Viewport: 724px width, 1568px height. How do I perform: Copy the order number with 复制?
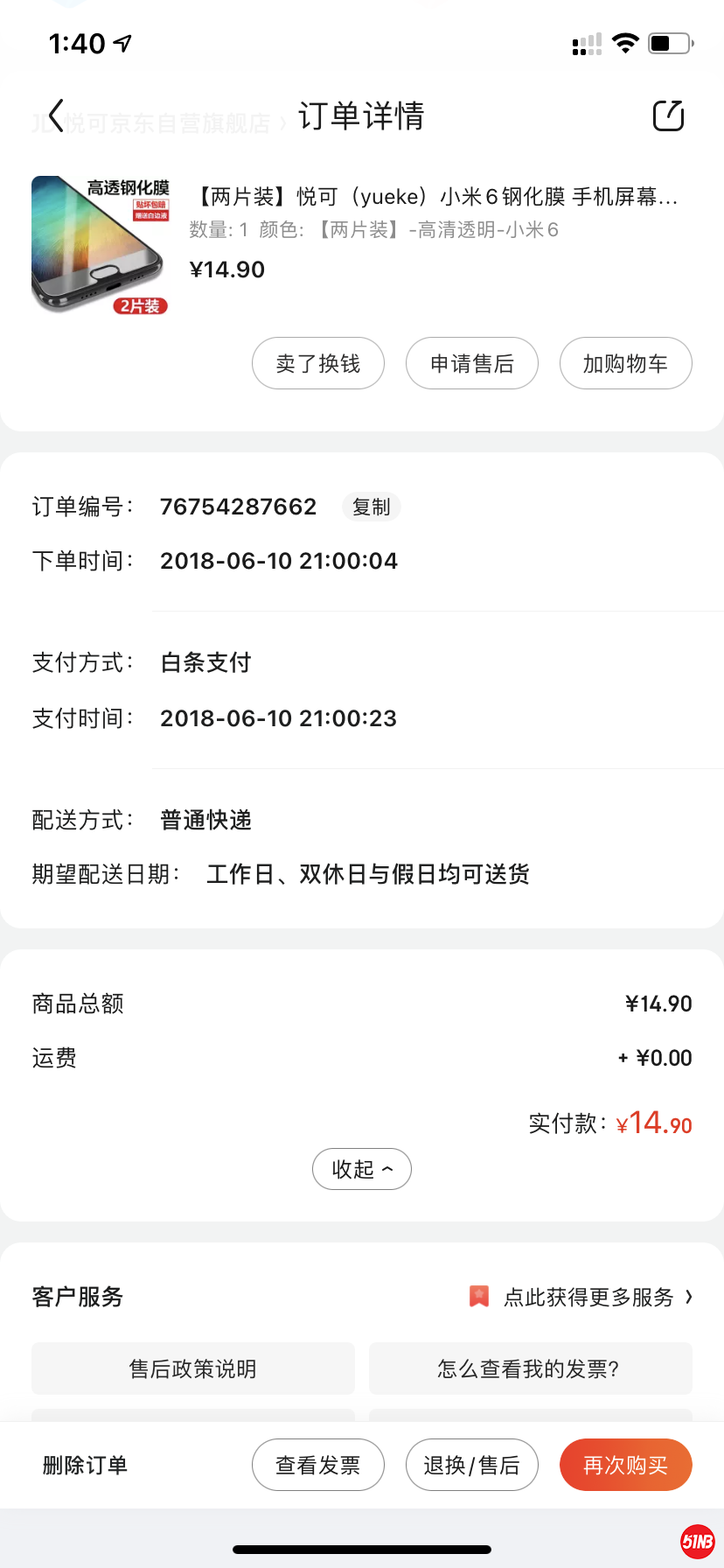[371, 507]
